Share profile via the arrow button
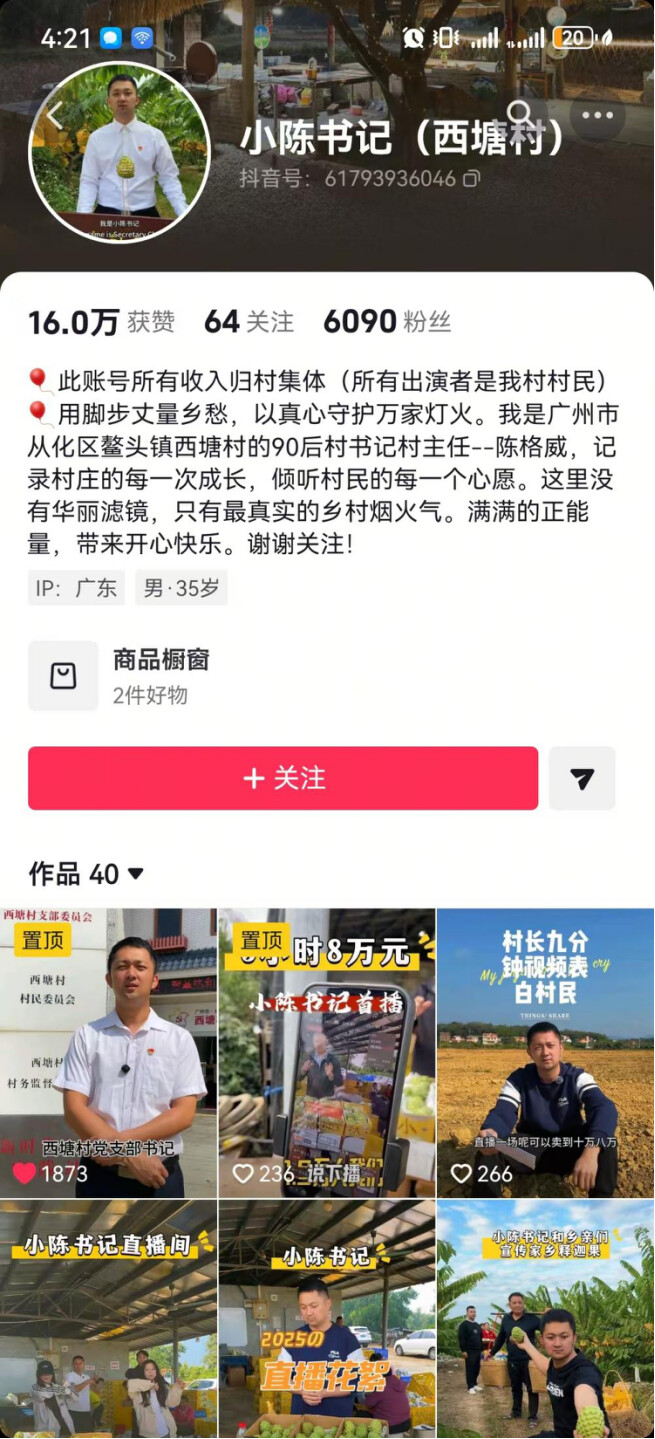 [582, 778]
